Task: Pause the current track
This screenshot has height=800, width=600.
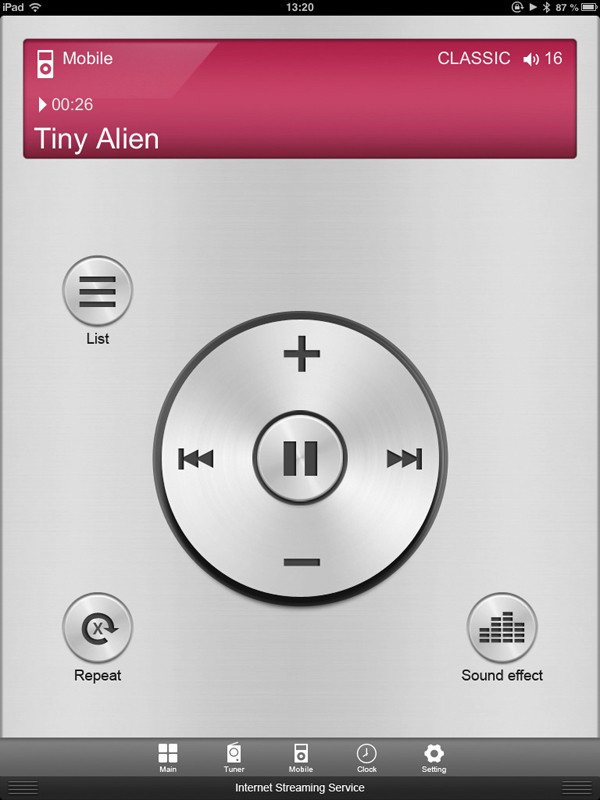Action: point(300,458)
